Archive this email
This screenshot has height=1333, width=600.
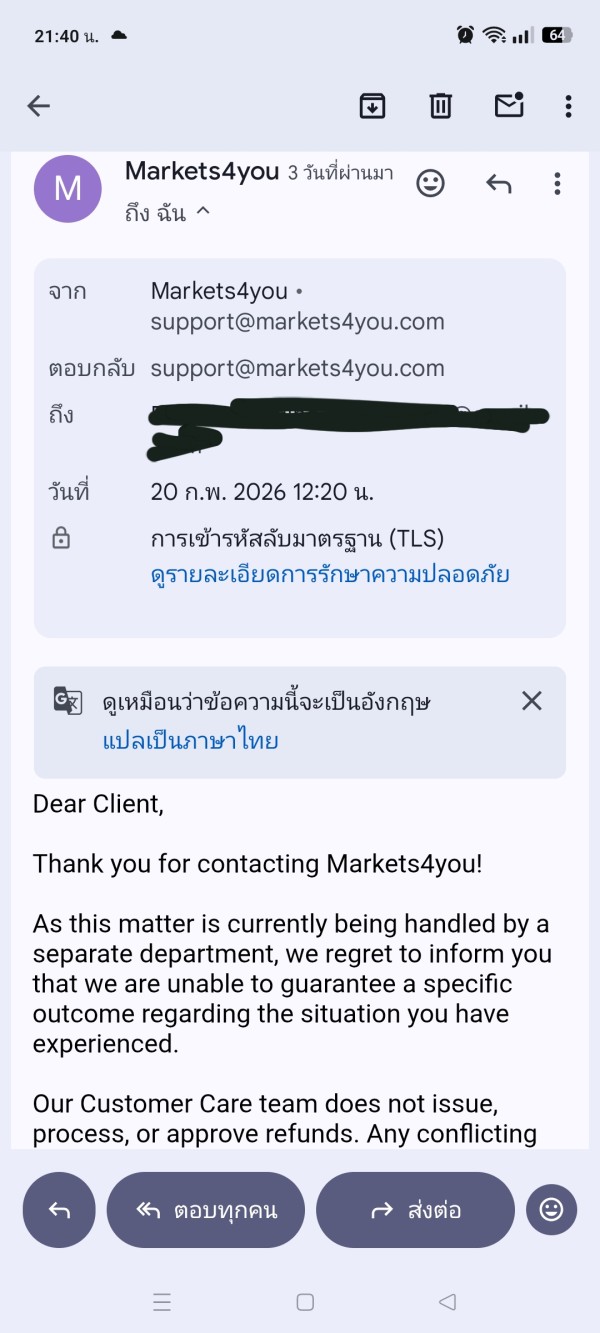click(x=372, y=105)
